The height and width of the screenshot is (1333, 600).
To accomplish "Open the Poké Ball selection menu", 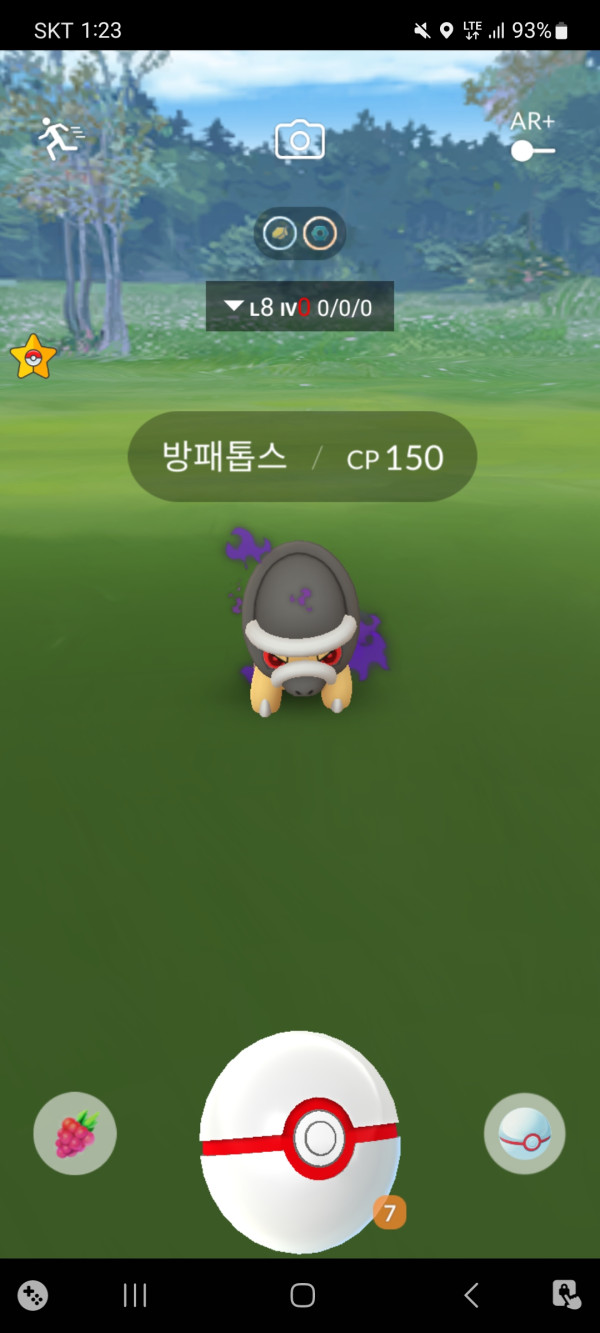I will pos(525,1134).
